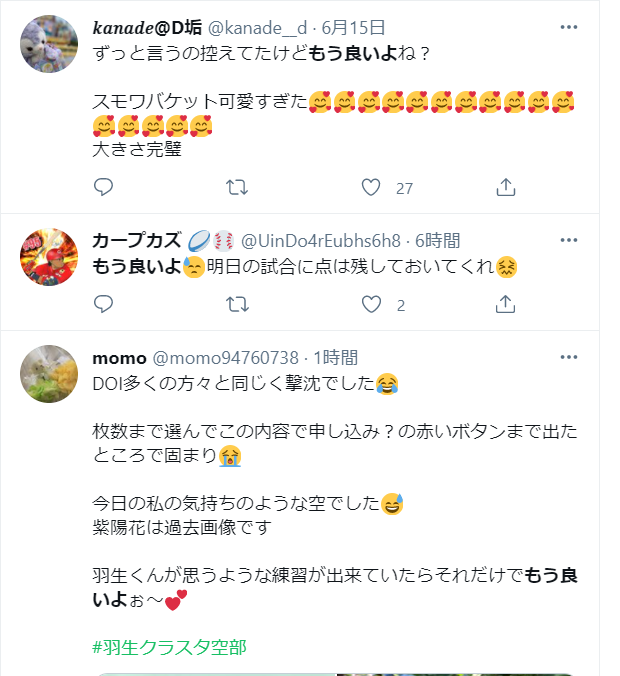Screen dimensions: 620x676
Task: View カープカズ's profile avatar
Action: tap(49, 258)
